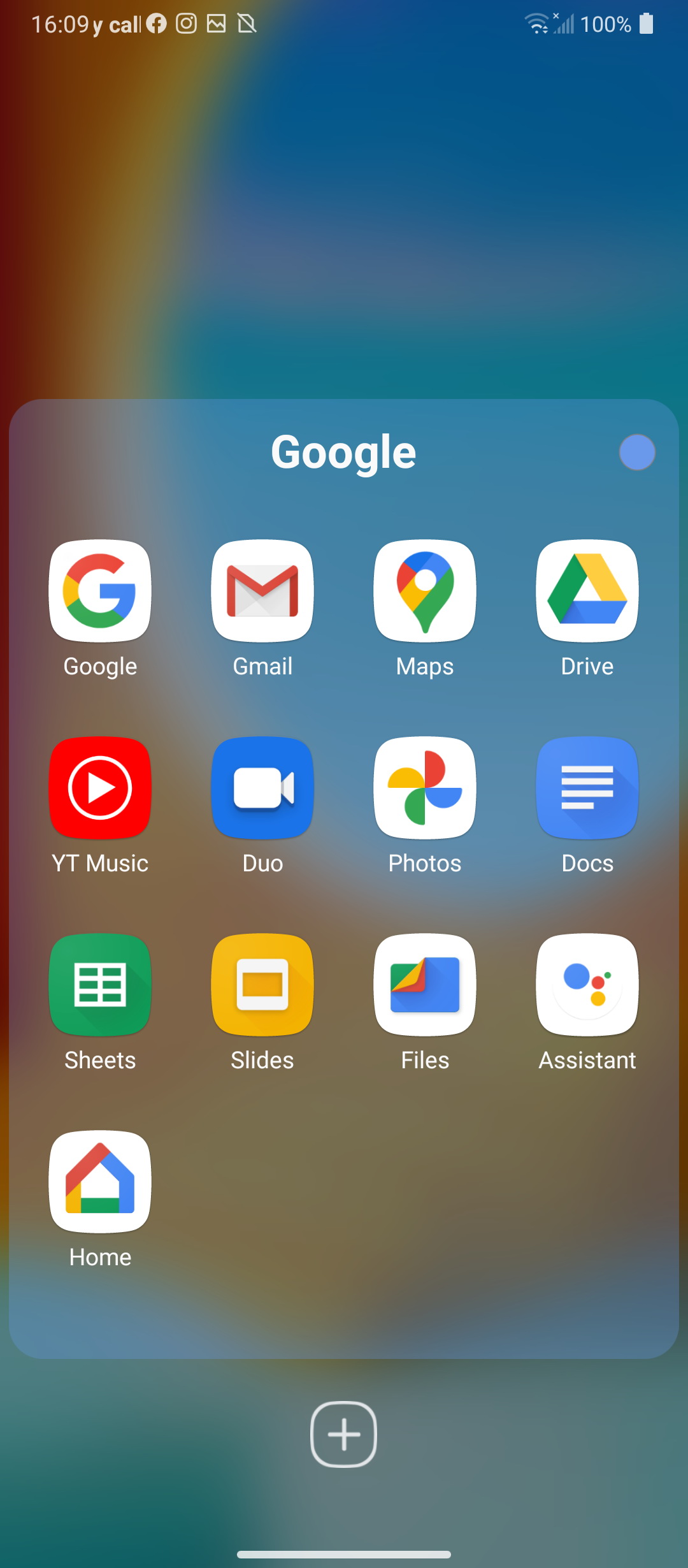Open Google Maps
Screen dimensions: 688x1568
point(425,591)
